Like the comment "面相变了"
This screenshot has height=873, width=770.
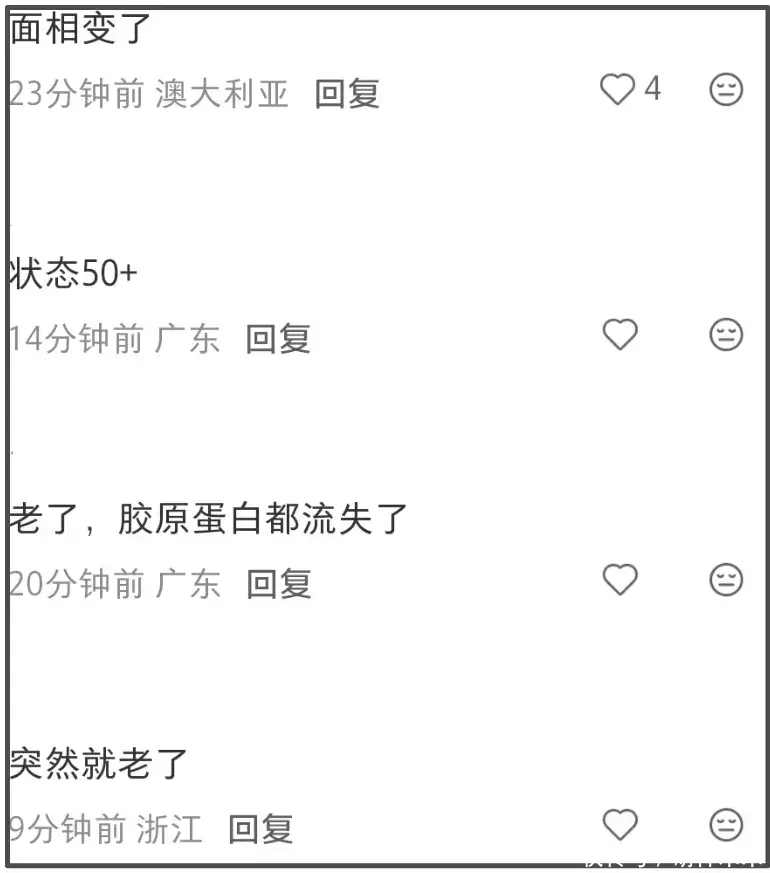point(618,90)
